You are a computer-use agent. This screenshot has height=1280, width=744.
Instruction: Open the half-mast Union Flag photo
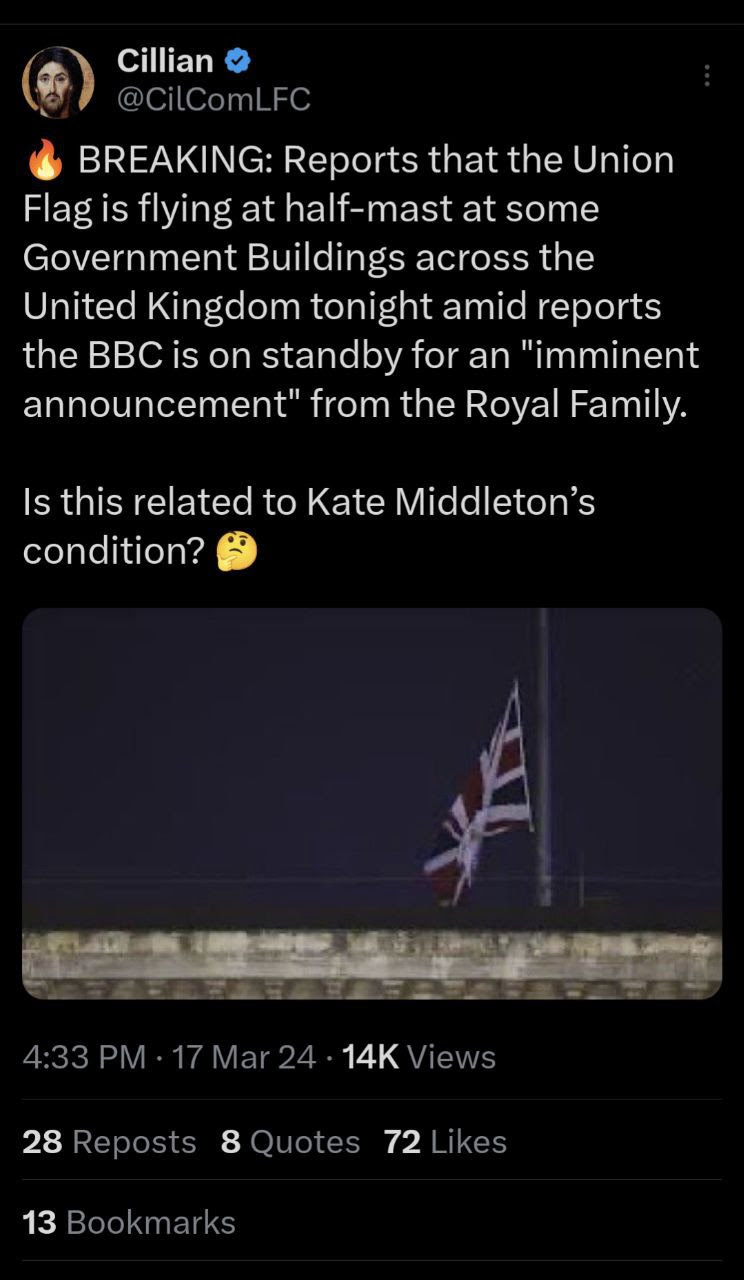(x=372, y=803)
